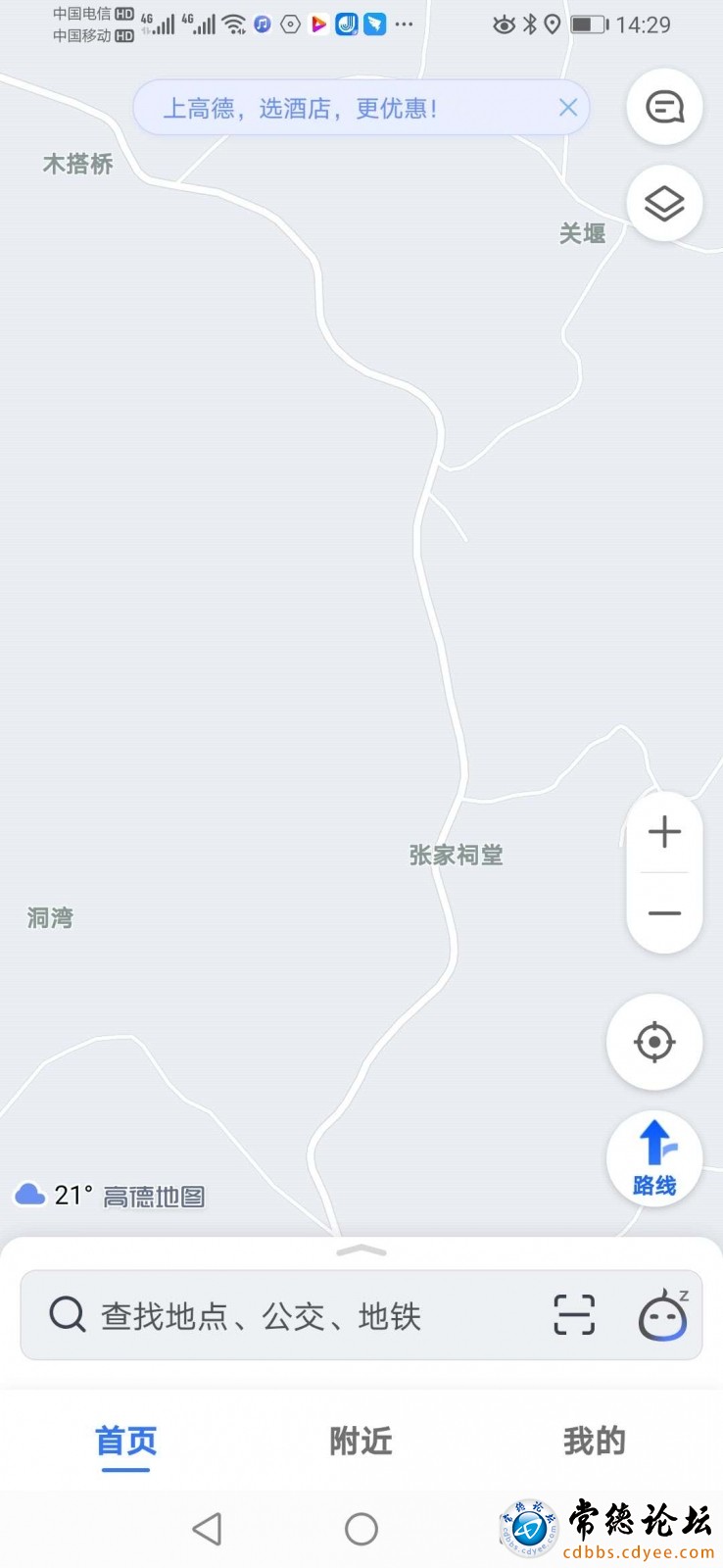Image resolution: width=723 pixels, height=1568 pixels.
Task: Expand the bottom panel handle
Action: pos(361,1250)
